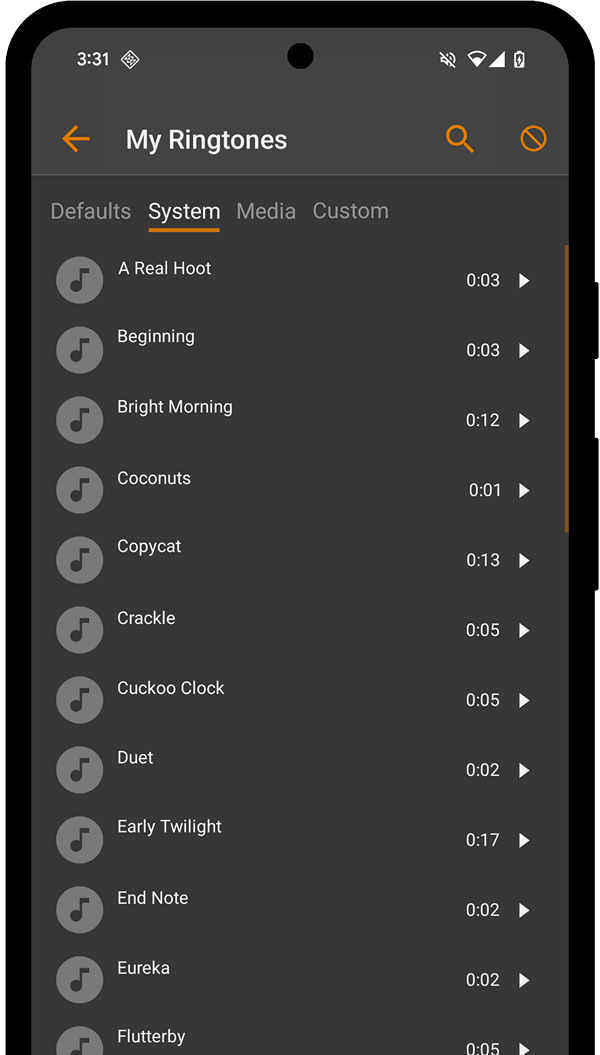Play the Coconuts ringtone preview
Screen dimensions: 600x1055
tap(524, 491)
